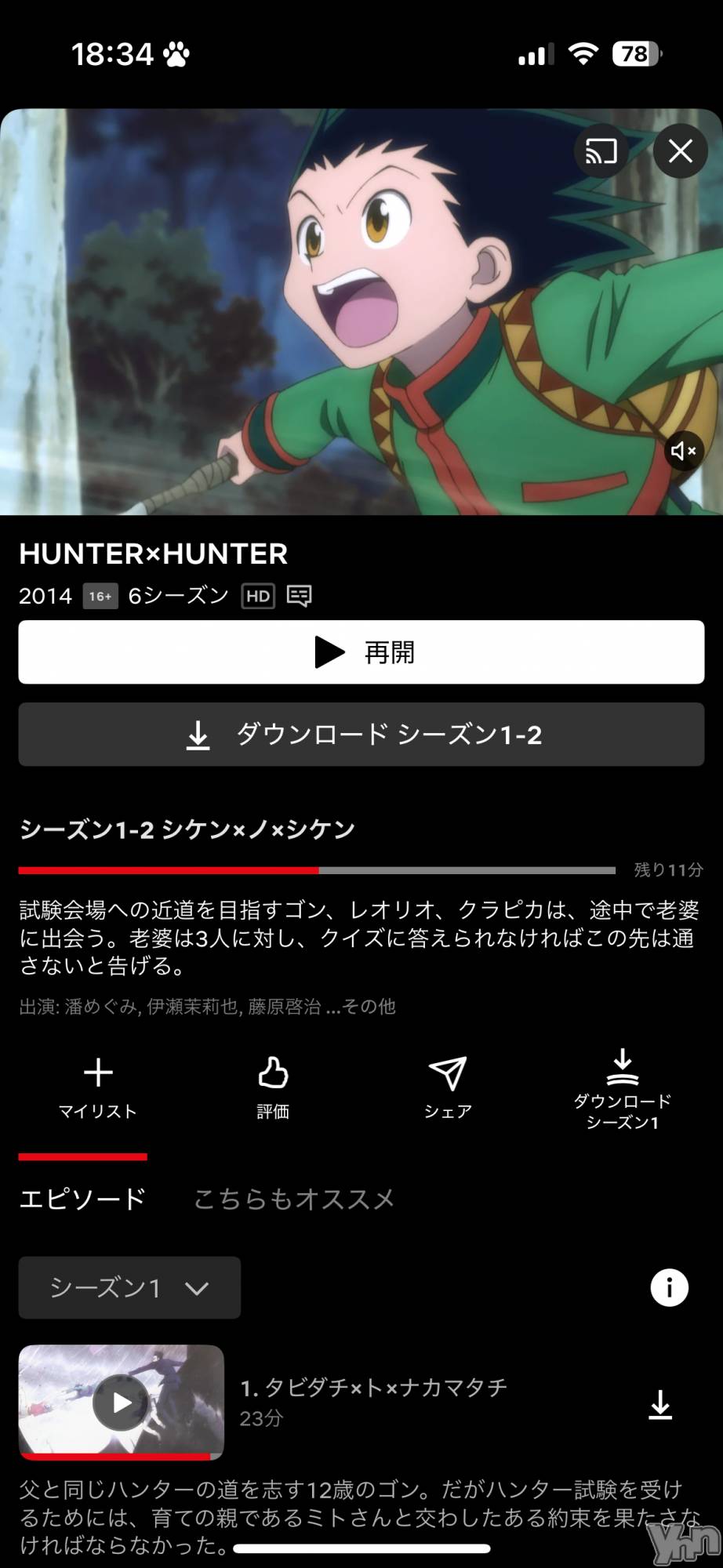The height and width of the screenshot is (1568, 723).
Task: Unmute the preview video sound
Action: 683,451
